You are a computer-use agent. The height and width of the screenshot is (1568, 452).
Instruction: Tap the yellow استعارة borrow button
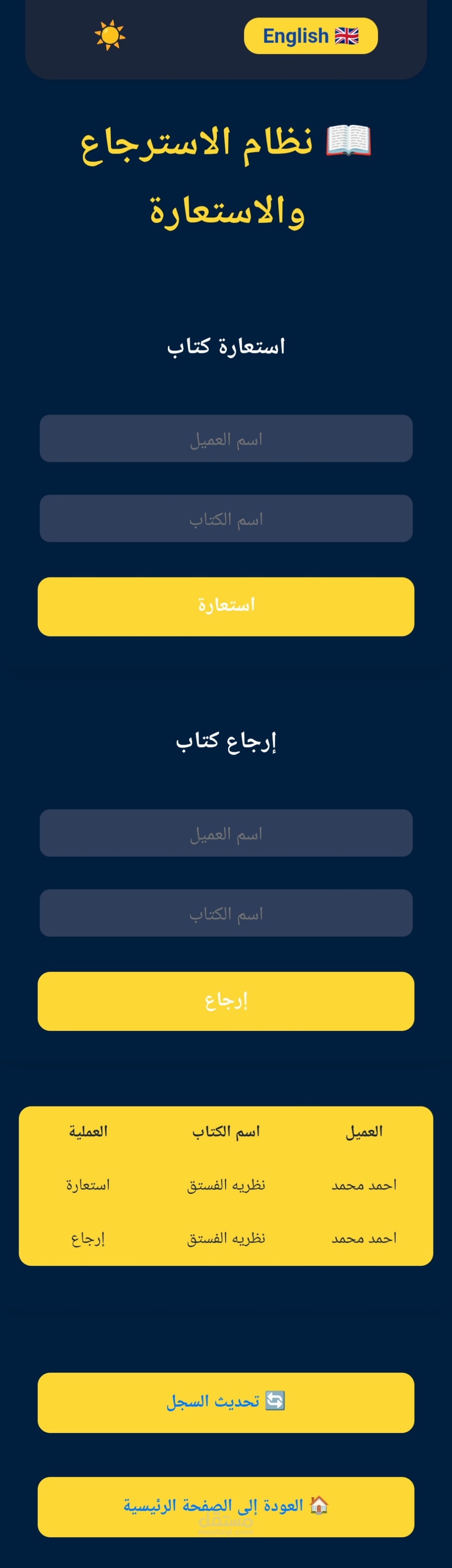226,606
